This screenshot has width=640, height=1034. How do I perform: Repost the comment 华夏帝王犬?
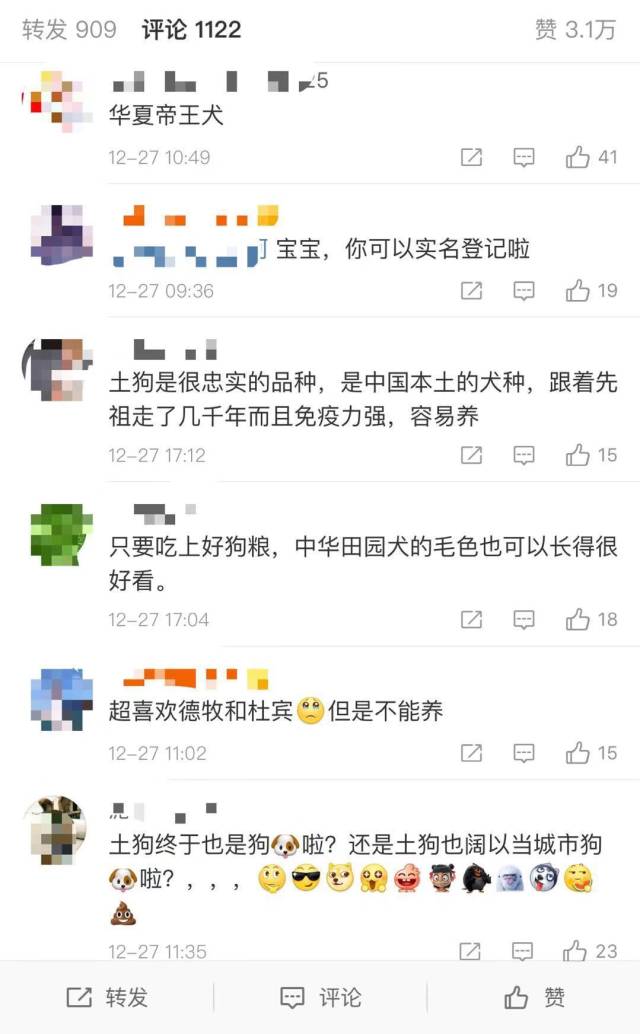click(x=471, y=158)
